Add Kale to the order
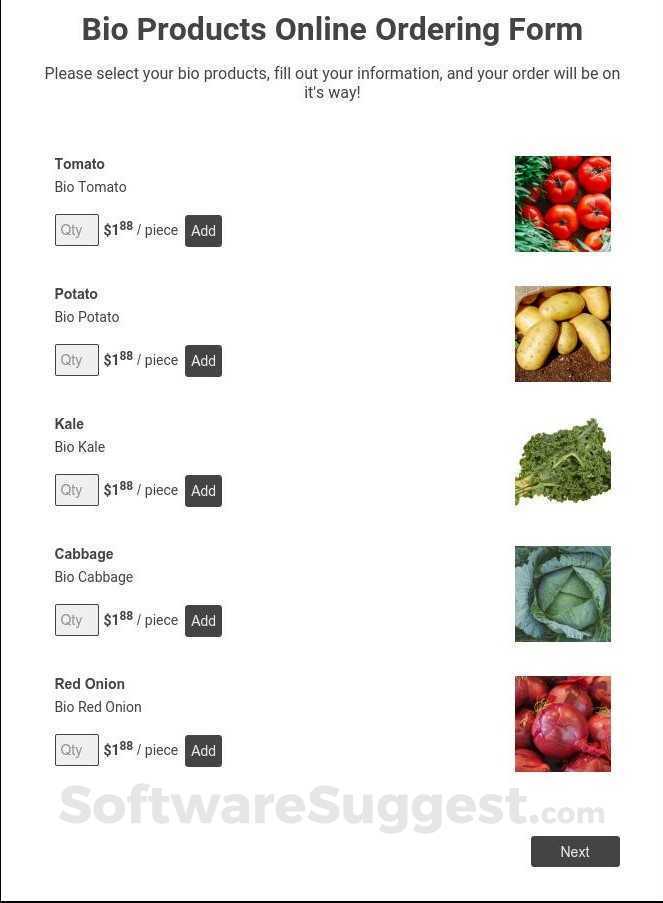 click(x=203, y=491)
